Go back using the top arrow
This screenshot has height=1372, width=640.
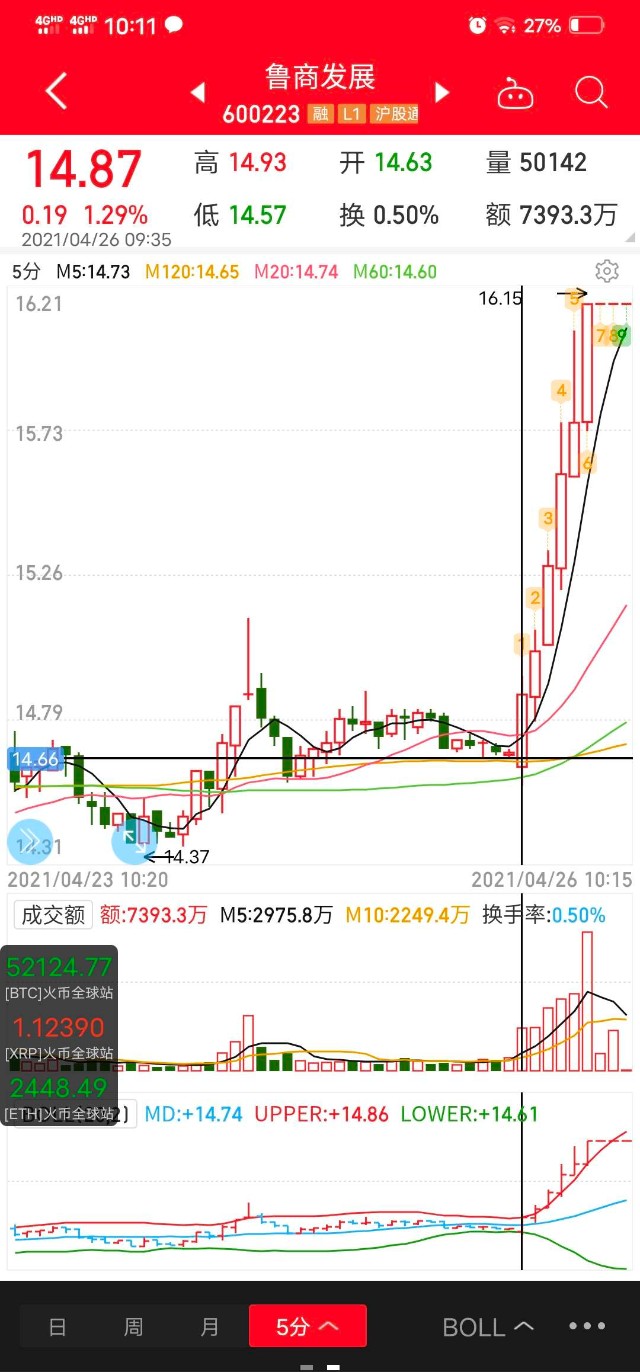56,92
